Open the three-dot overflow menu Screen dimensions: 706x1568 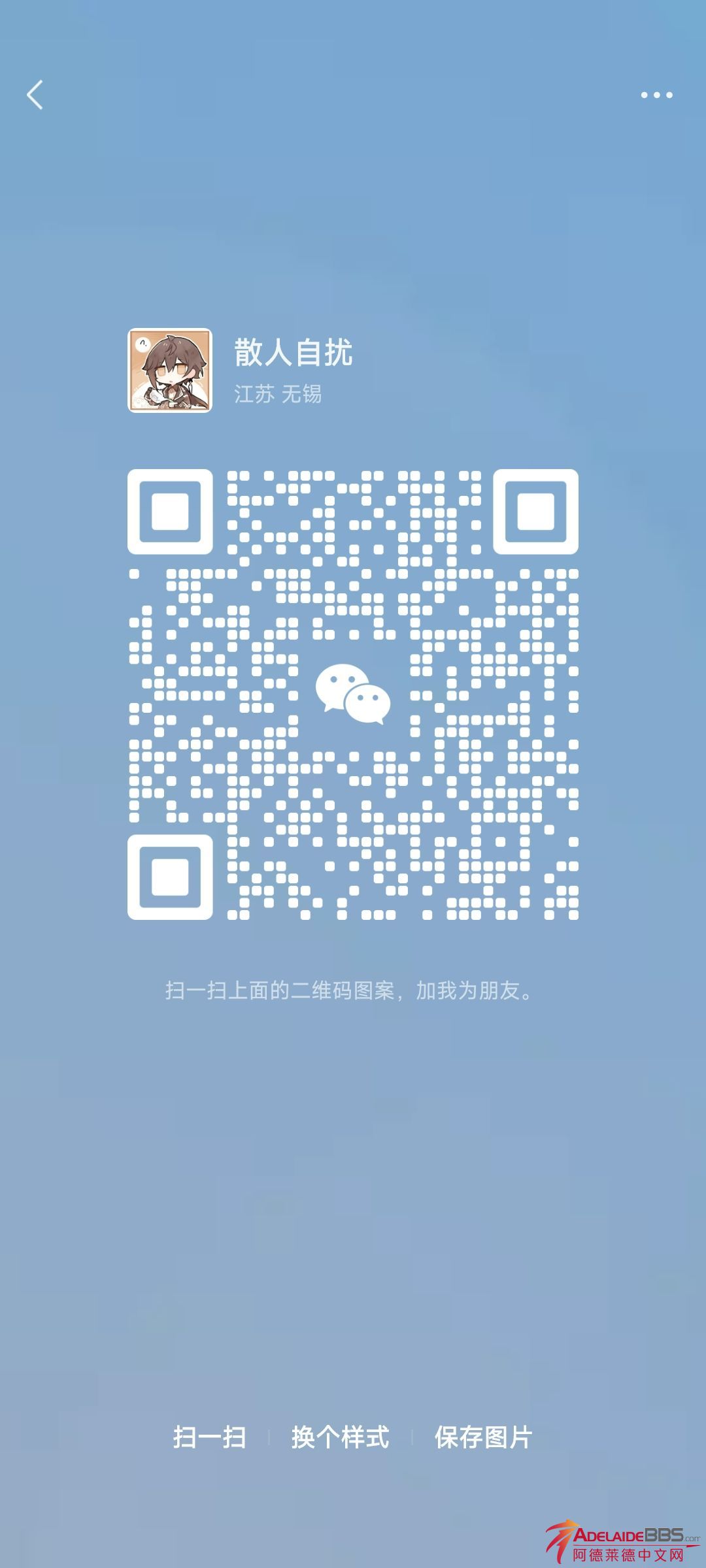656,95
